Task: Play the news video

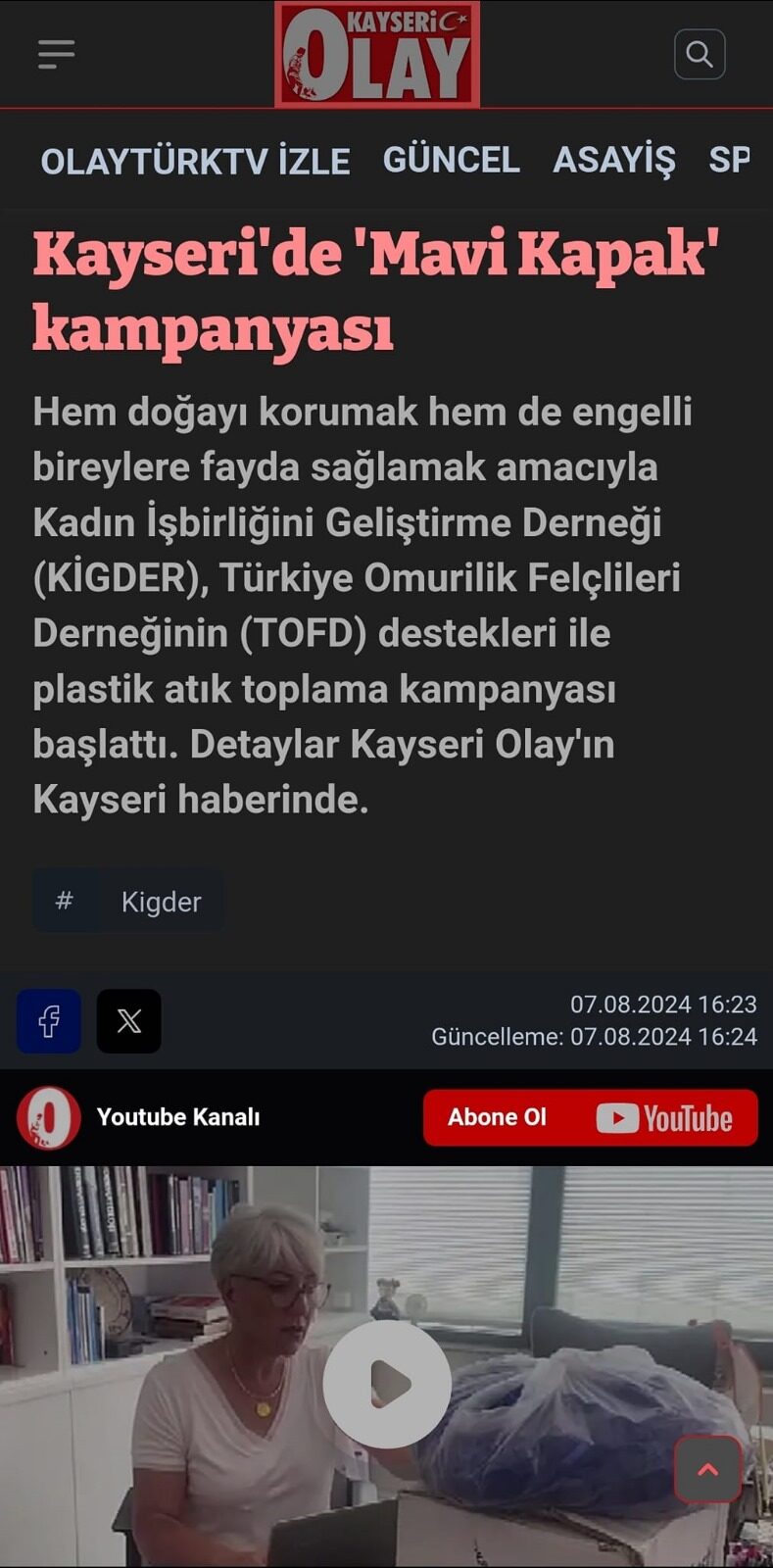Action: 387,1384
